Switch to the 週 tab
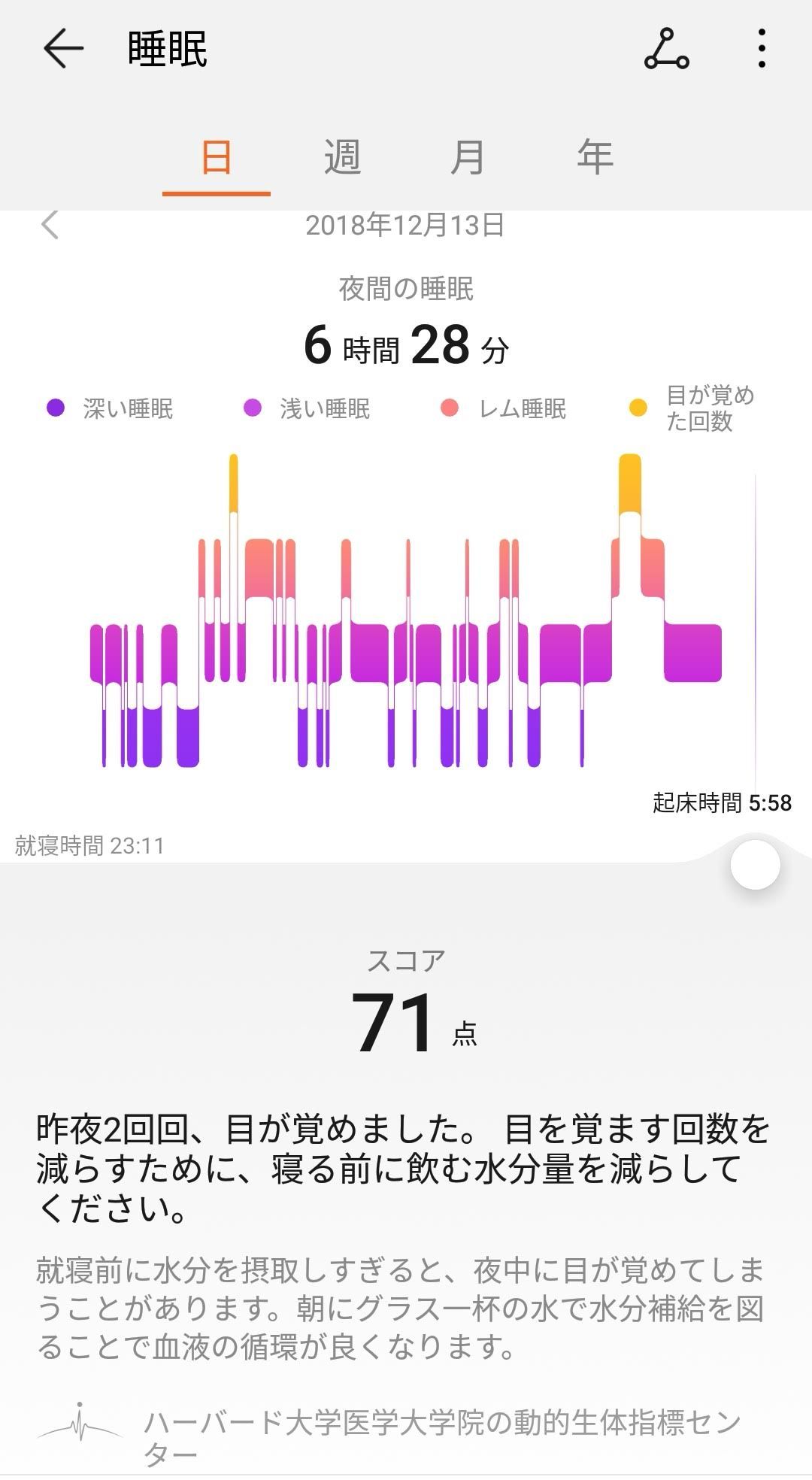 tap(342, 158)
